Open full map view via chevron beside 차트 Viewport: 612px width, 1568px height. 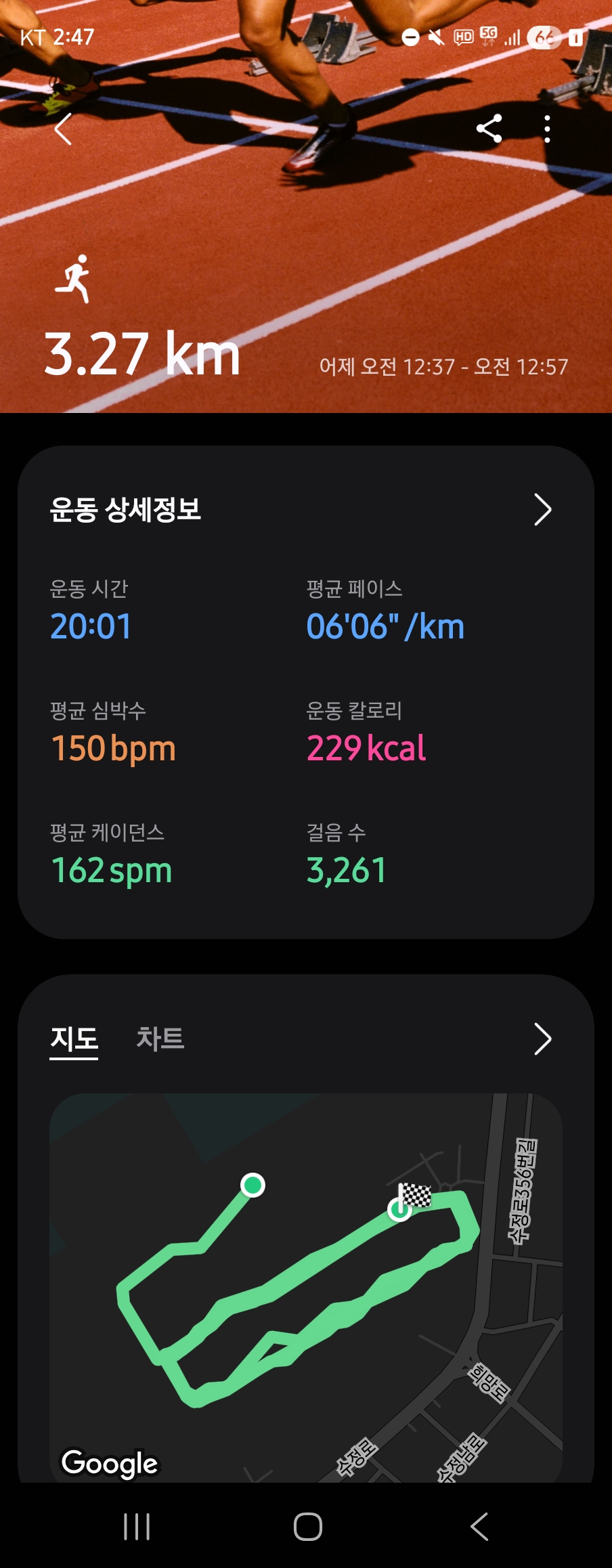point(542,1039)
